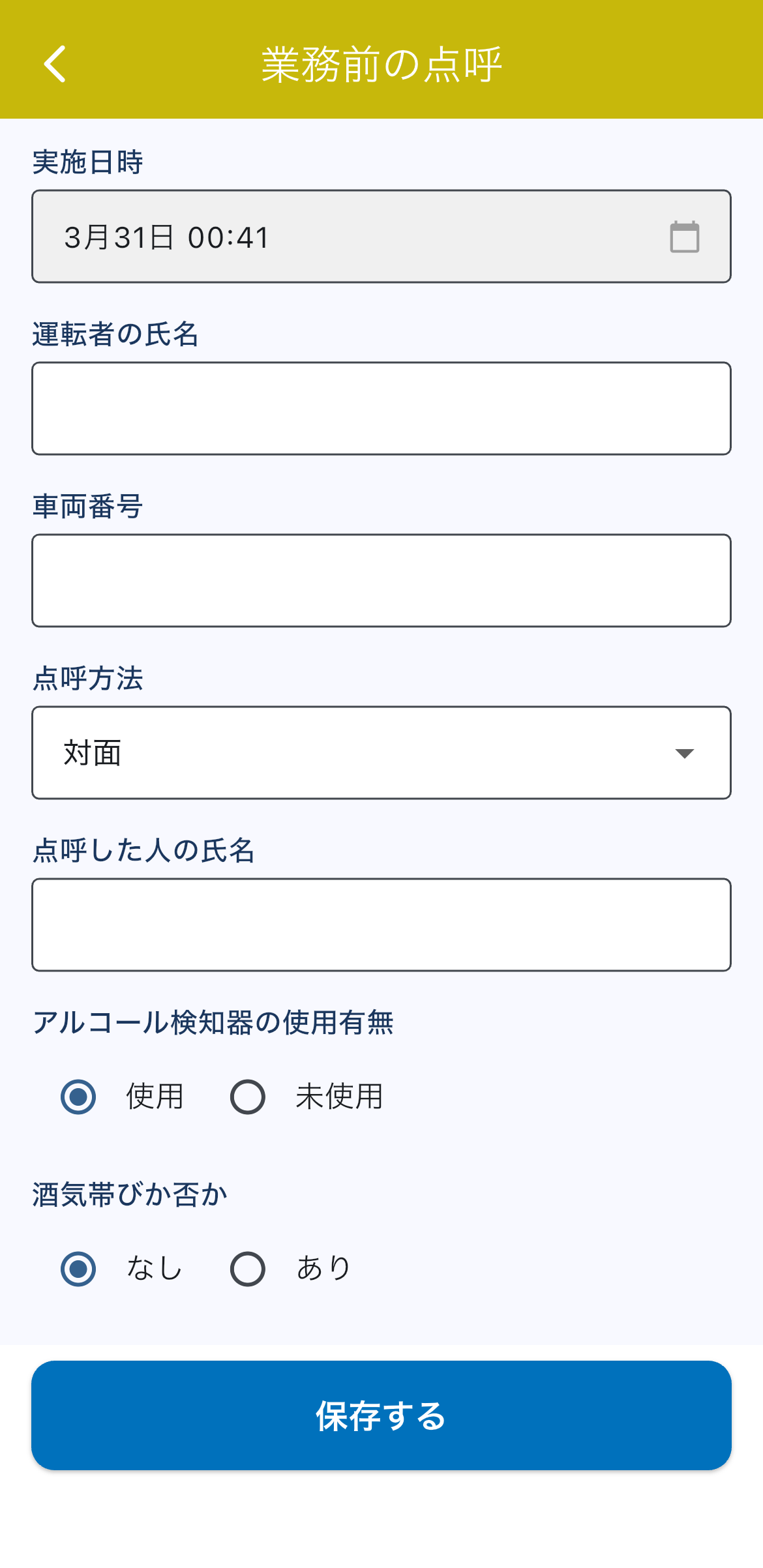
Task: Tap the 保存する button
Action: pyautogui.click(x=381, y=1417)
